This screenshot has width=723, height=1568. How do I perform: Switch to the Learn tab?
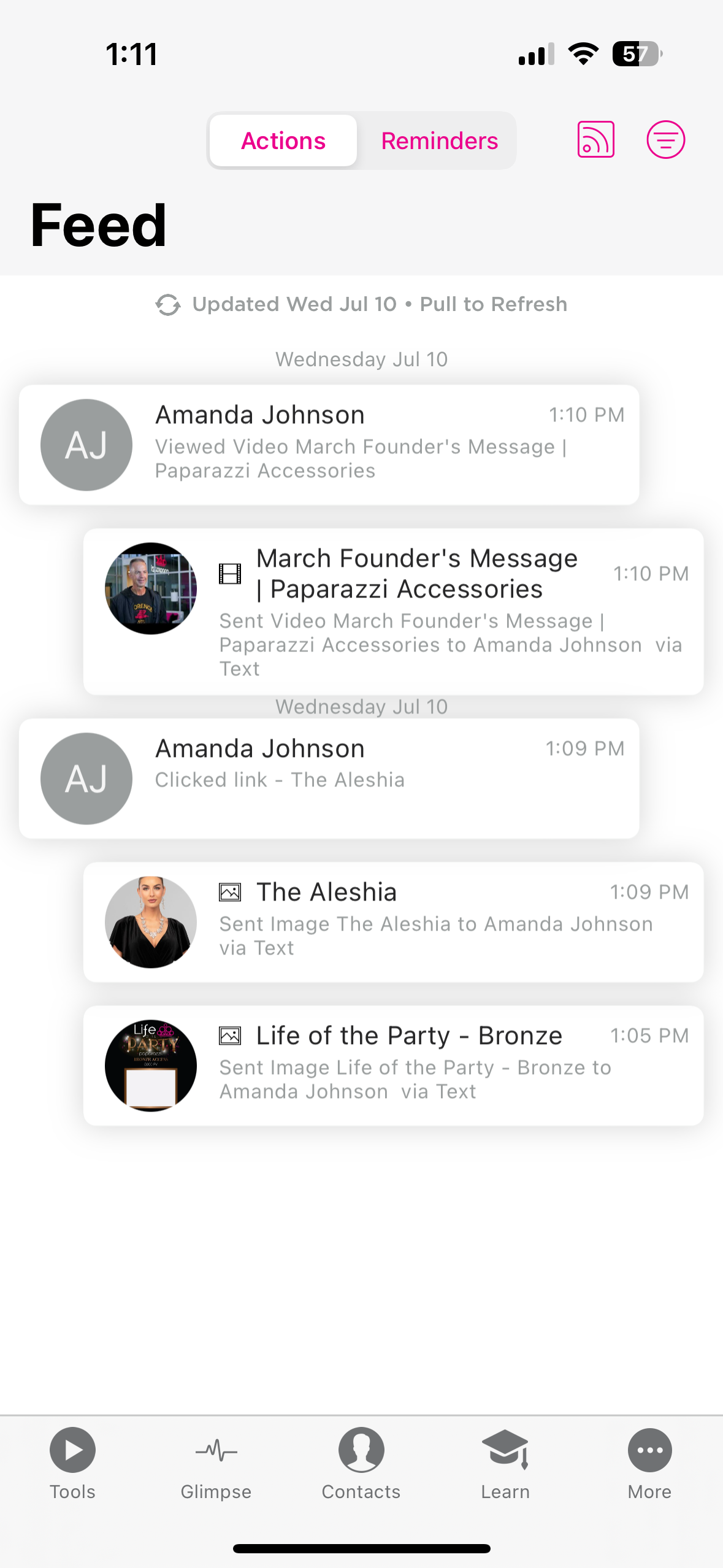click(505, 1462)
